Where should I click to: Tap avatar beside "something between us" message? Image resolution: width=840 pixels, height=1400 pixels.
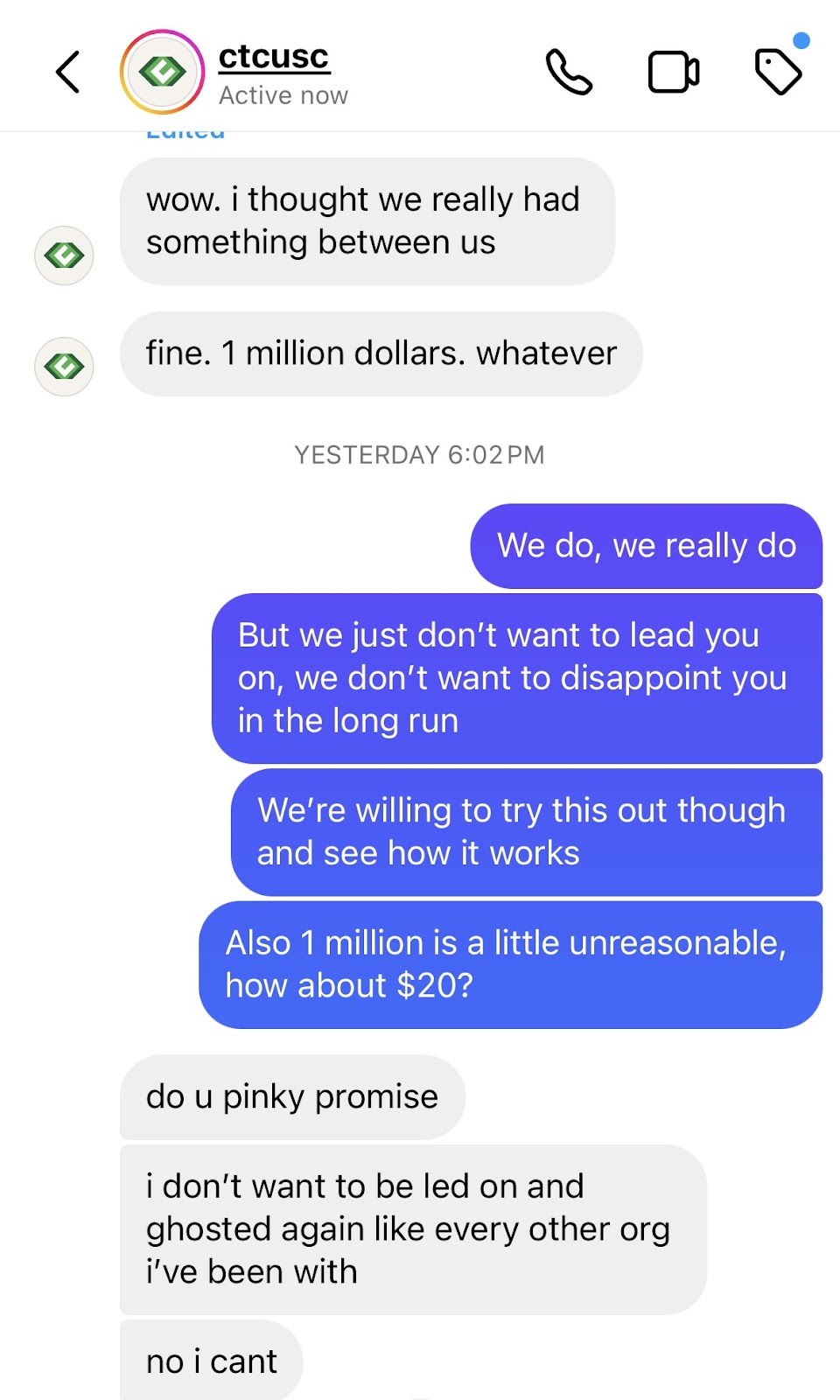click(x=64, y=255)
